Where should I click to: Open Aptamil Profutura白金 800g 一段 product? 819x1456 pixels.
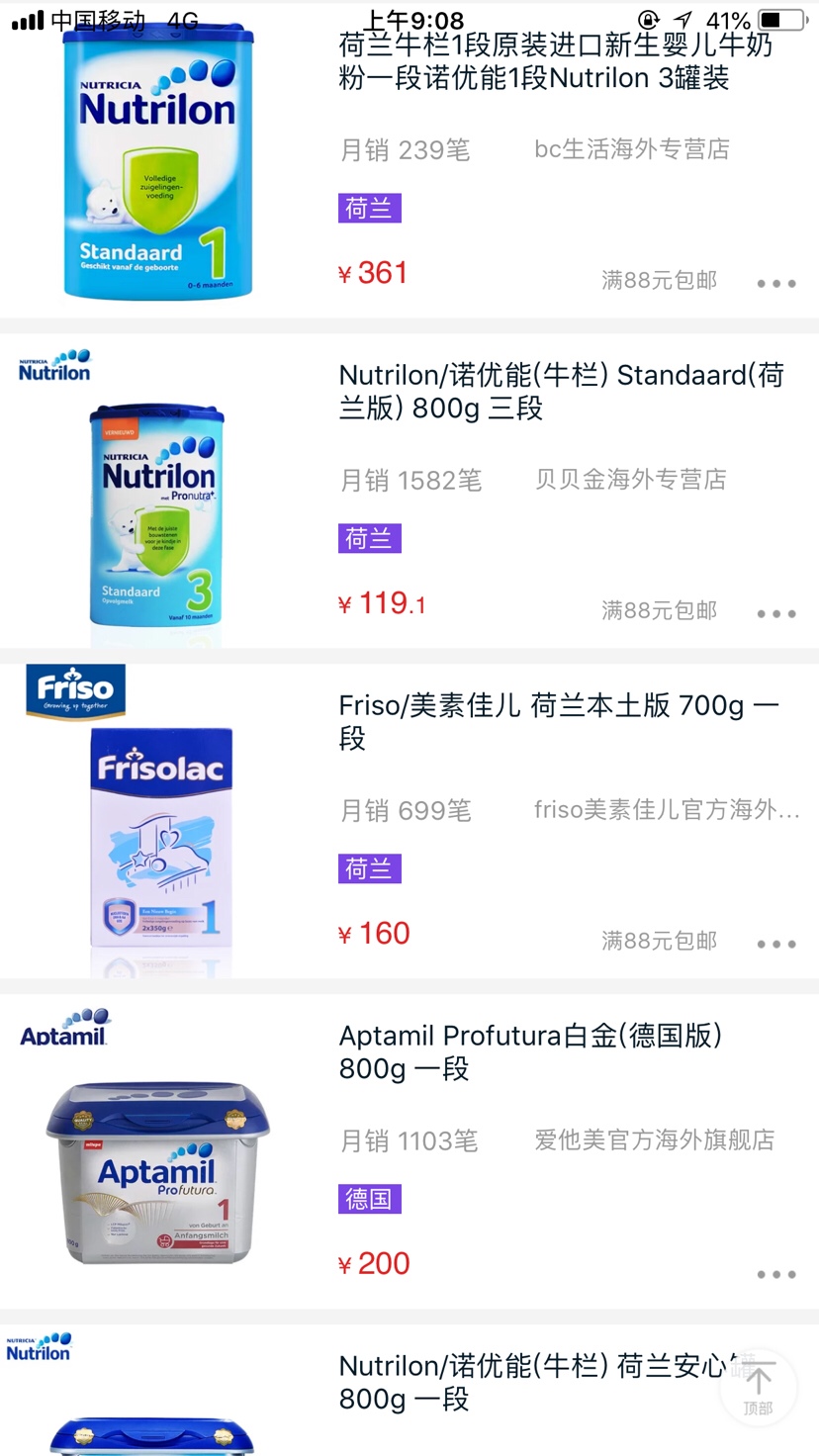530,1052
